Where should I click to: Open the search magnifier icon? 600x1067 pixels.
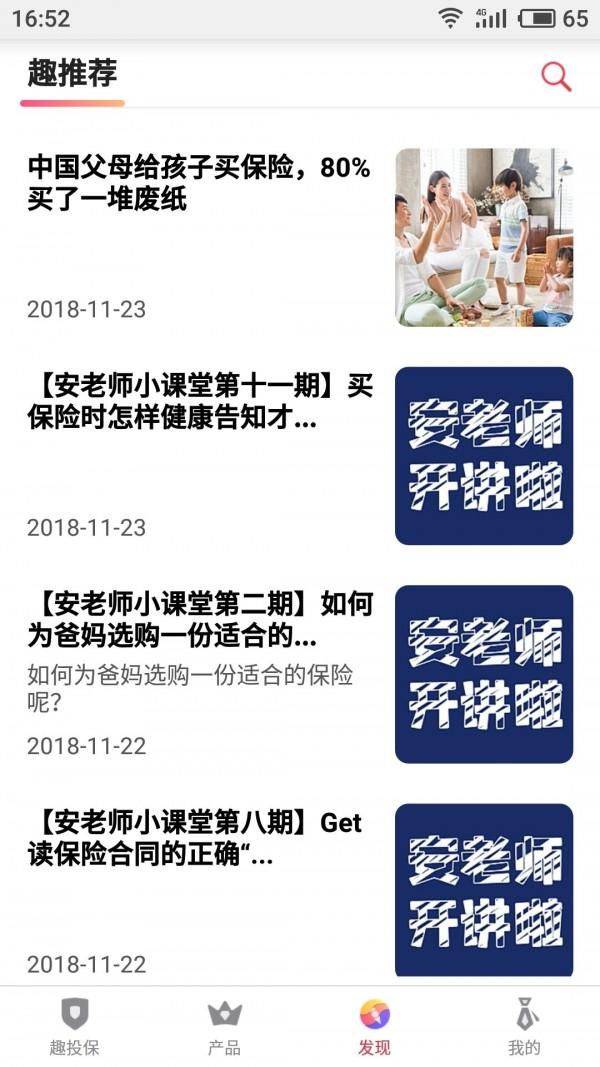[x=556, y=77]
